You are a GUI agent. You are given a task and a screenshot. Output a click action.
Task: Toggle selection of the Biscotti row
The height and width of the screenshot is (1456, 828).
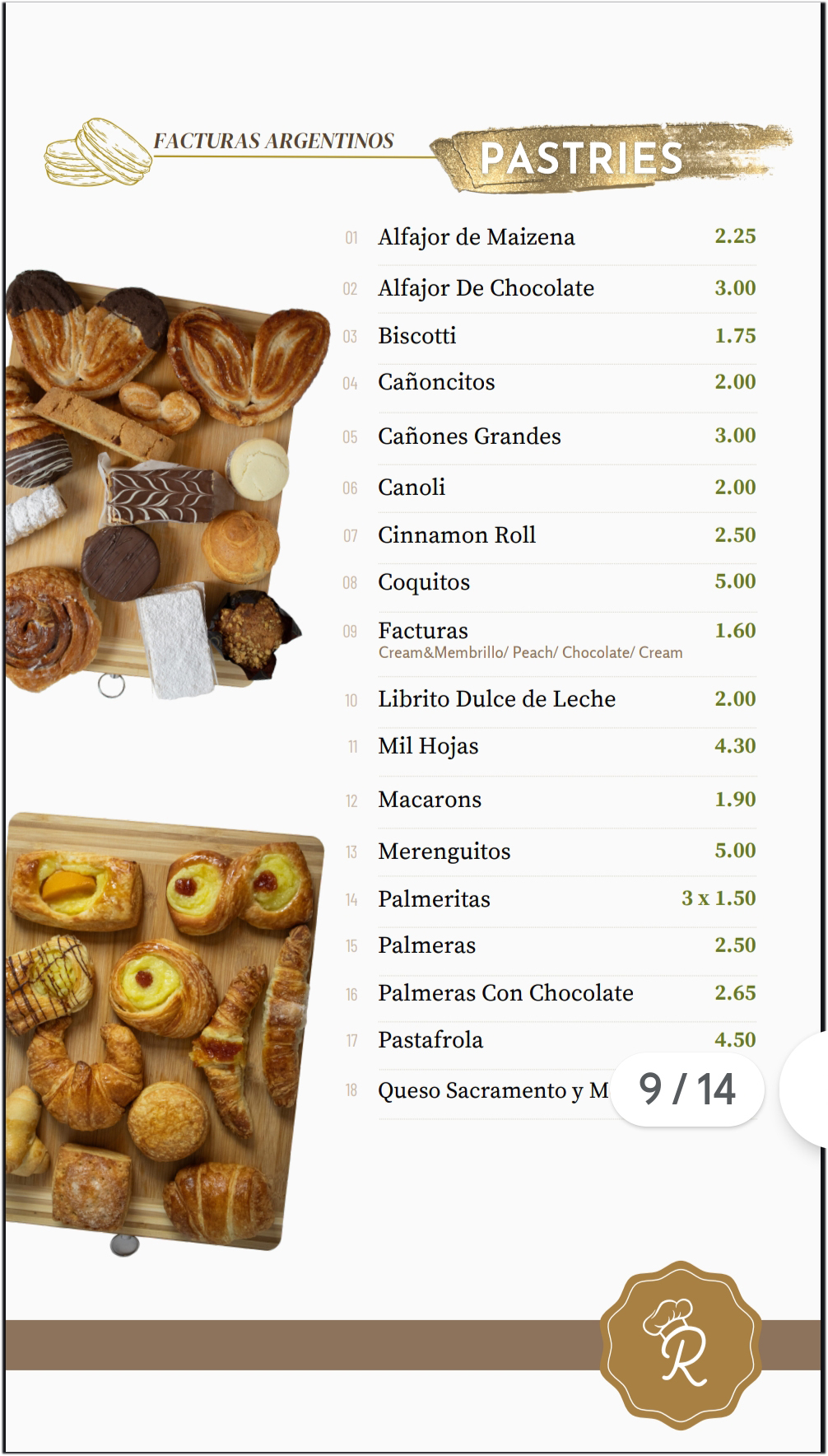tap(420, 336)
